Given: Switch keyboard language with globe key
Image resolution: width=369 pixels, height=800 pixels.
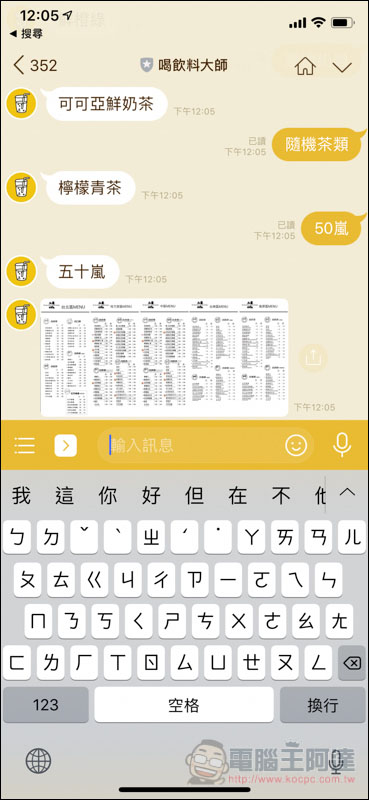Looking at the screenshot, I should pos(38,761).
